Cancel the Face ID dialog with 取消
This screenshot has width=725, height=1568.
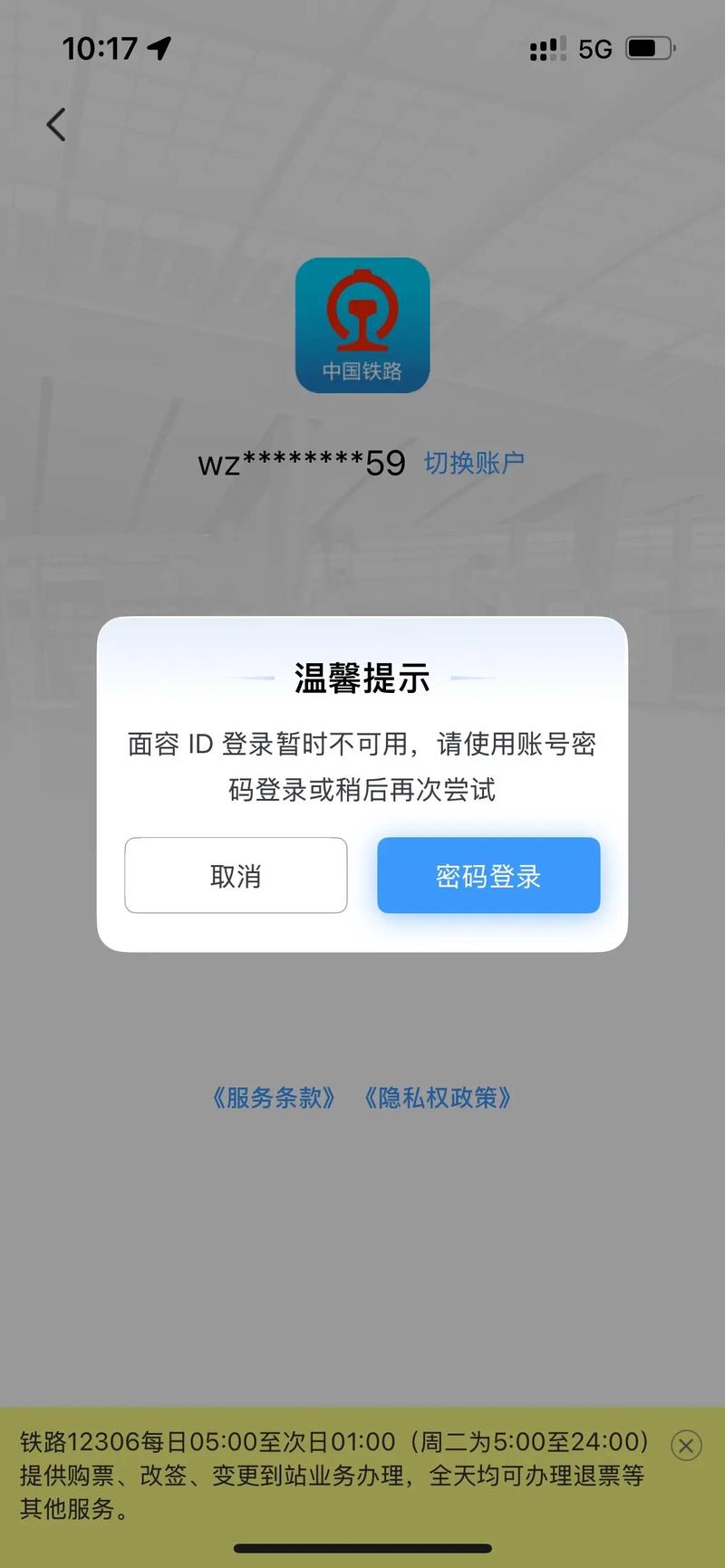pyautogui.click(x=236, y=875)
